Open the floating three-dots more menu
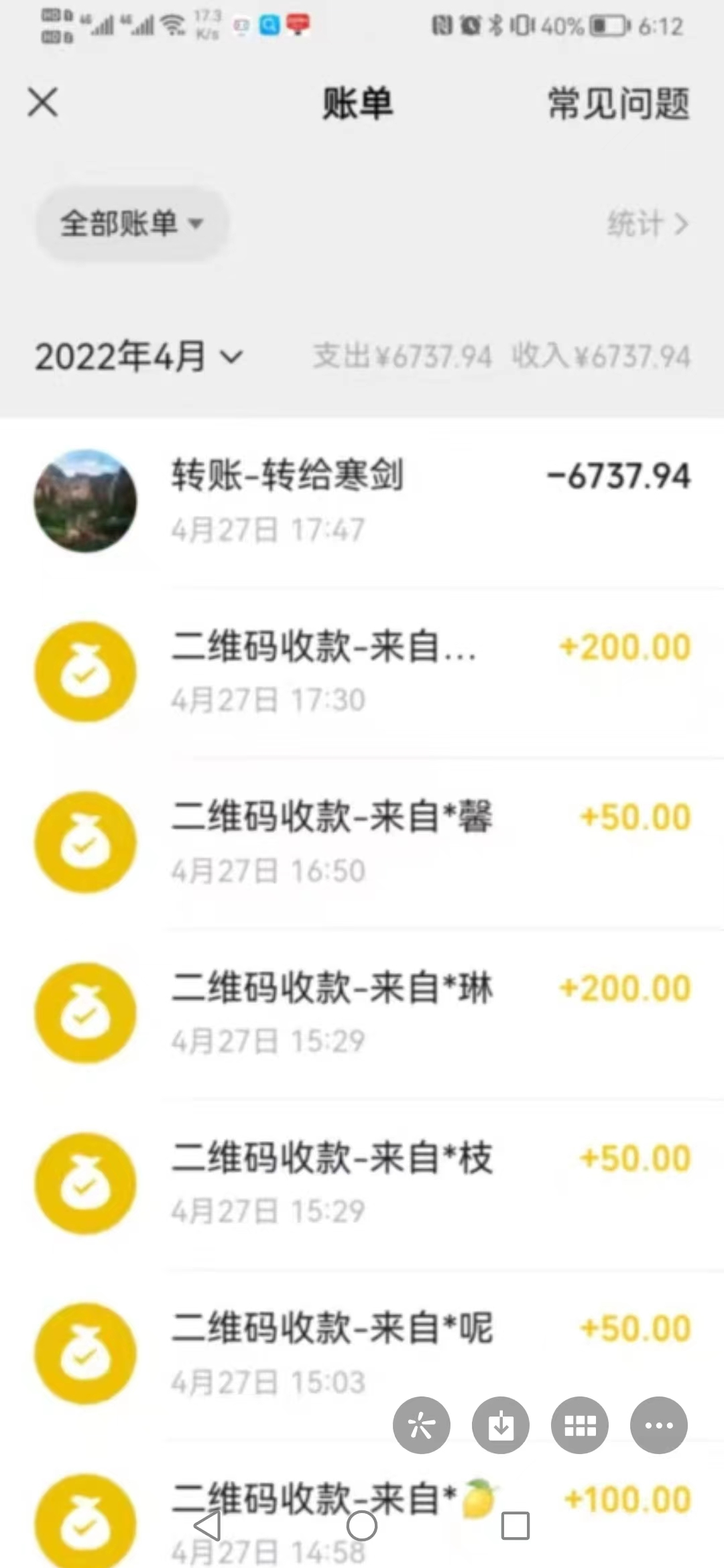Image resolution: width=724 pixels, height=1568 pixels. [658, 1425]
